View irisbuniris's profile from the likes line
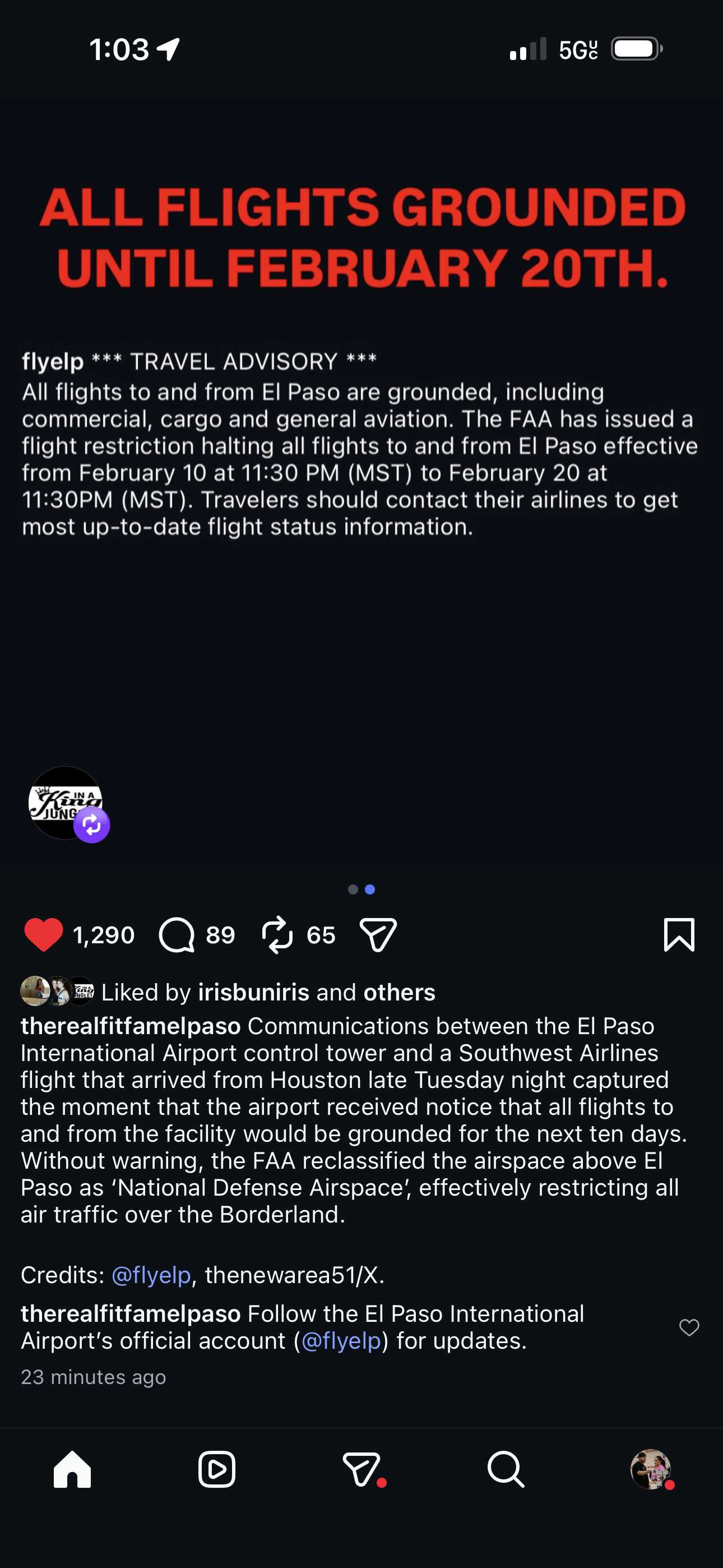This screenshot has width=723, height=1568. point(253,992)
